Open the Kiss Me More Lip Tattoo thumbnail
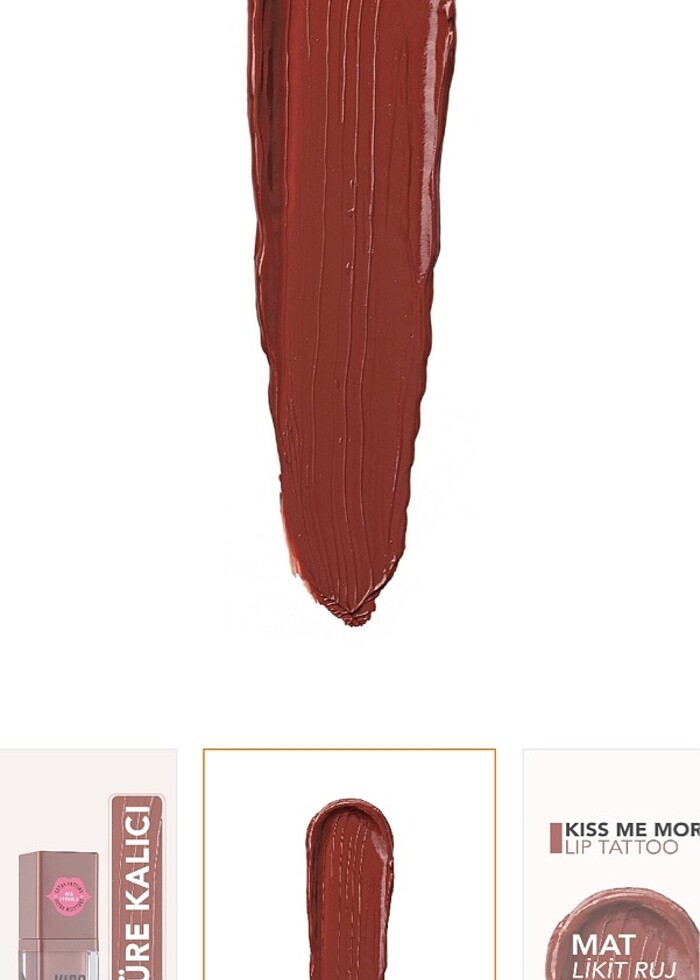 [x=612, y=865]
